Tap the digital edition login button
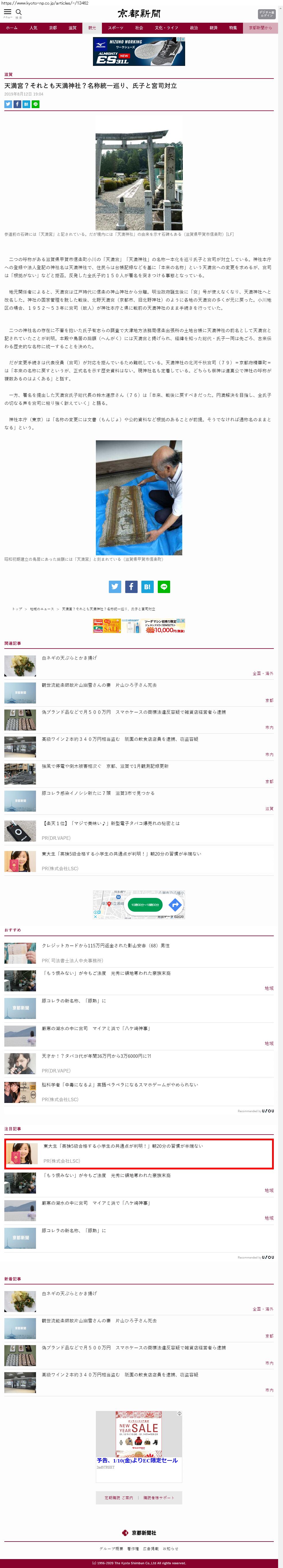Screen dimensions: 283x1568 pos(267,14)
